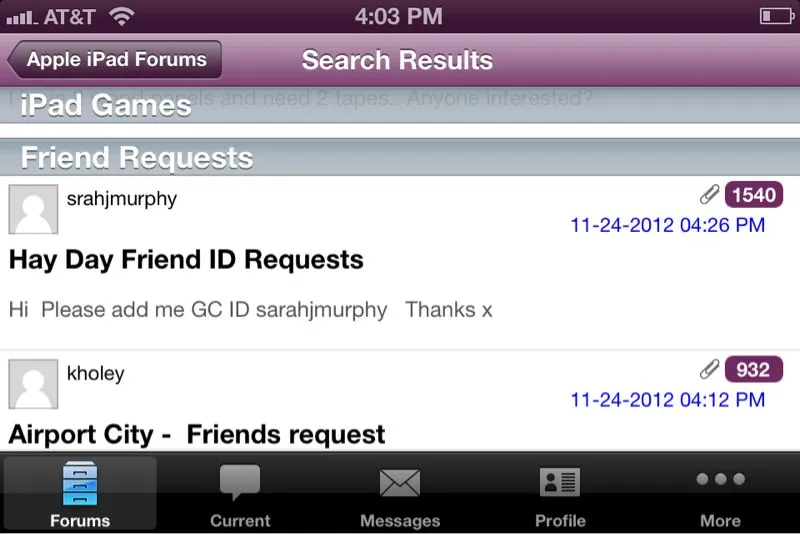800x534 pixels.
Task: Open the More tab
Action: click(720, 494)
